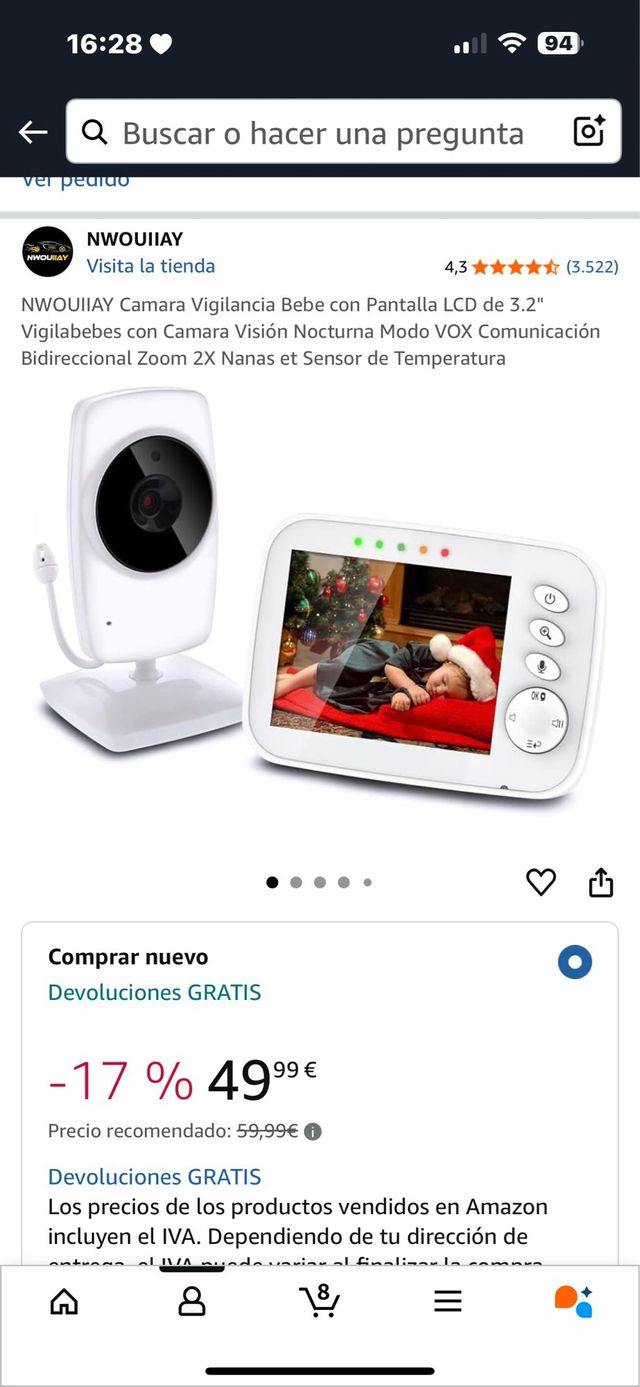Viewport: 640px width, 1387px height.
Task: Share this product listing
Action: coord(600,882)
